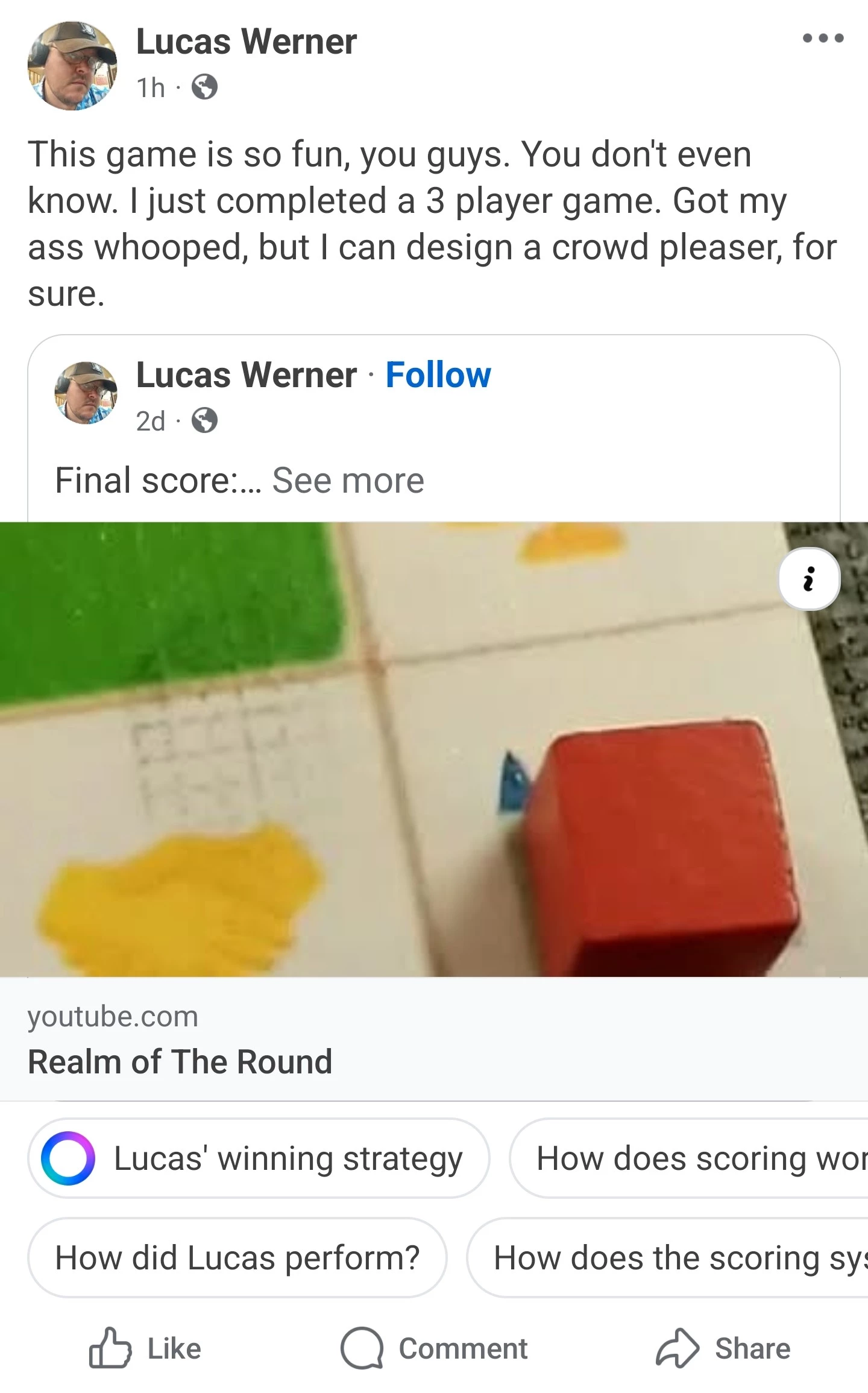Follow Lucas Werner on the shared post
This screenshot has height=1393, width=868.
pyautogui.click(x=438, y=375)
